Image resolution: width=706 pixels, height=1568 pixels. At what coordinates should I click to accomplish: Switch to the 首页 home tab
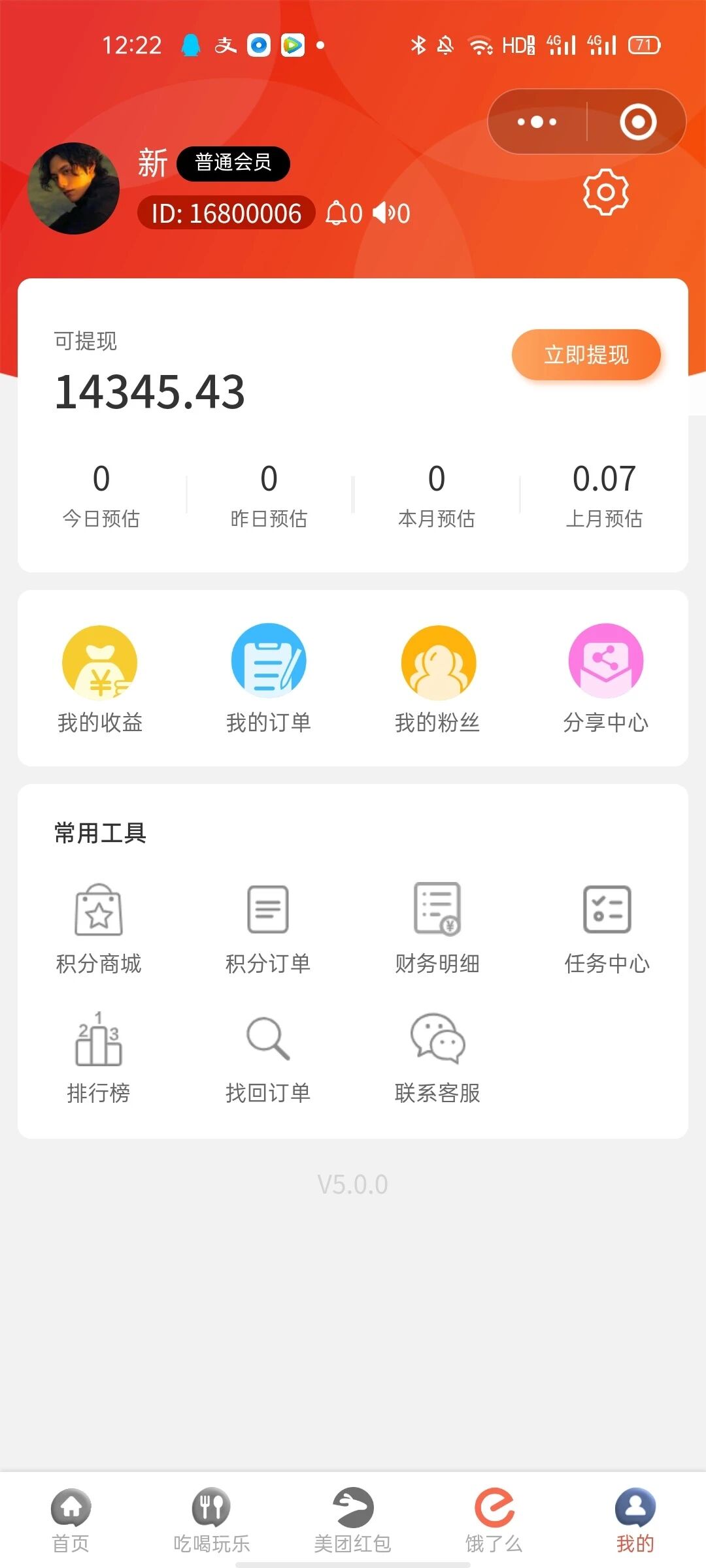(x=71, y=1520)
